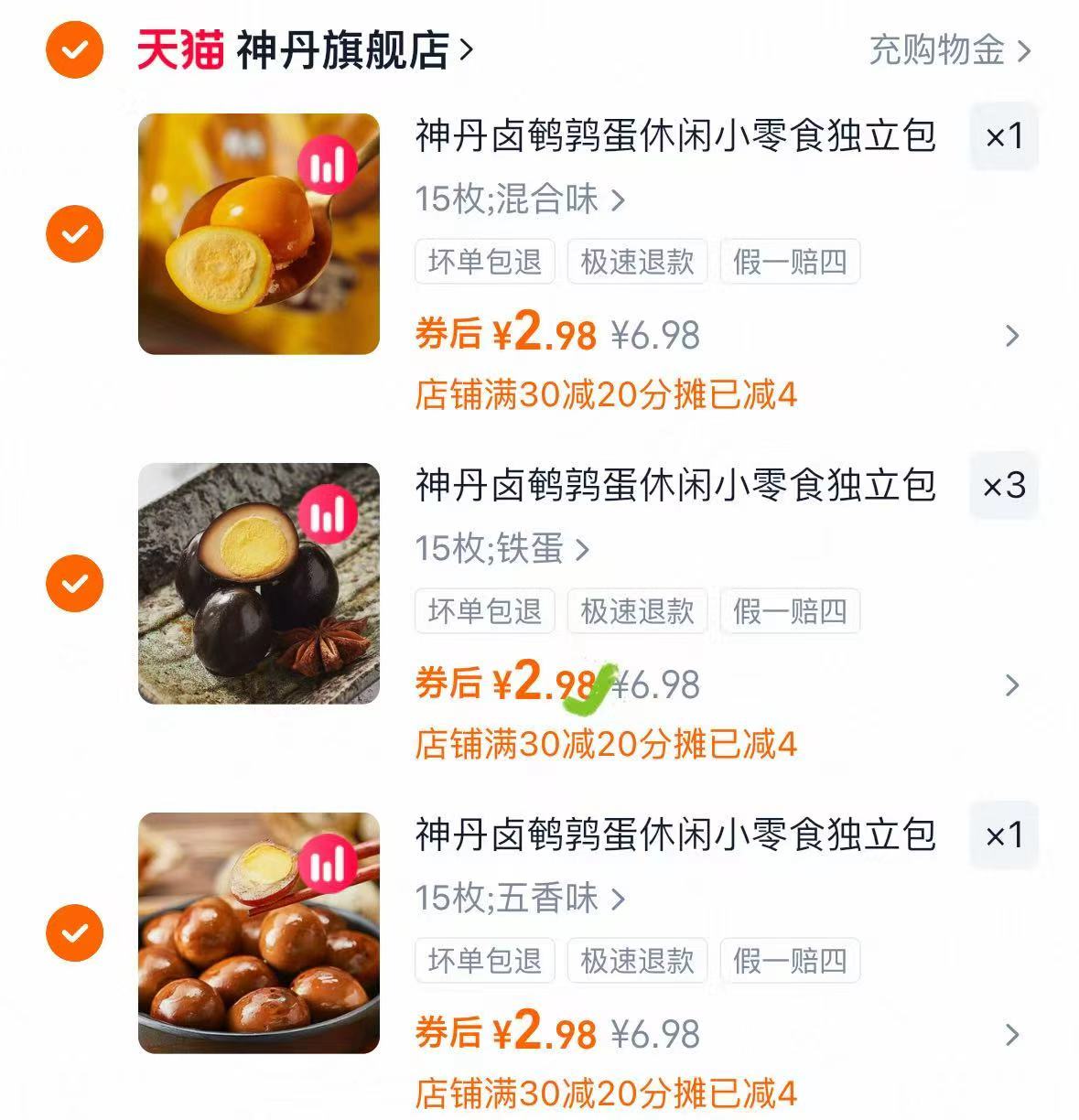Deselect the iron egg quail egg item

click(x=73, y=583)
